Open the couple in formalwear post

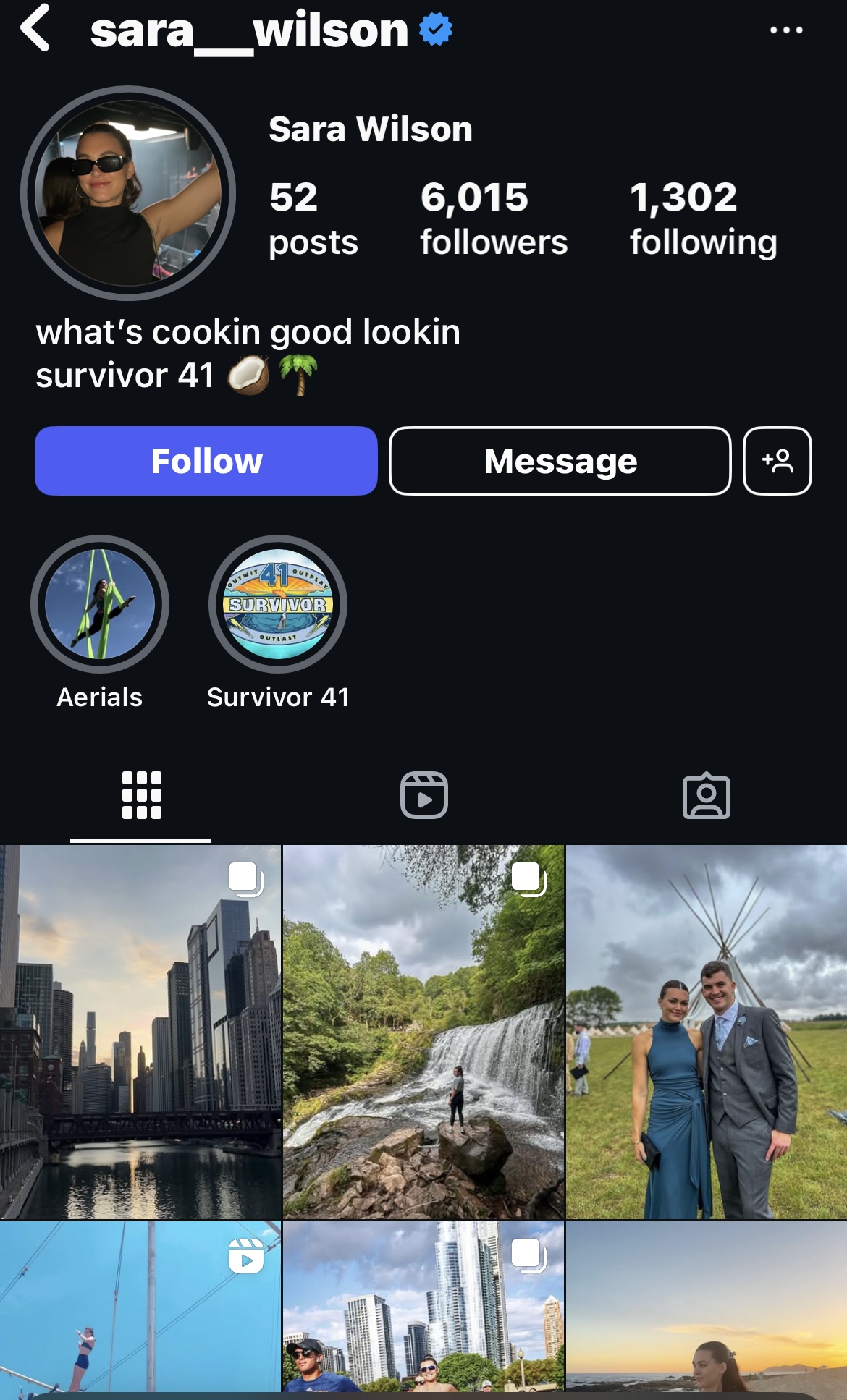707,1032
